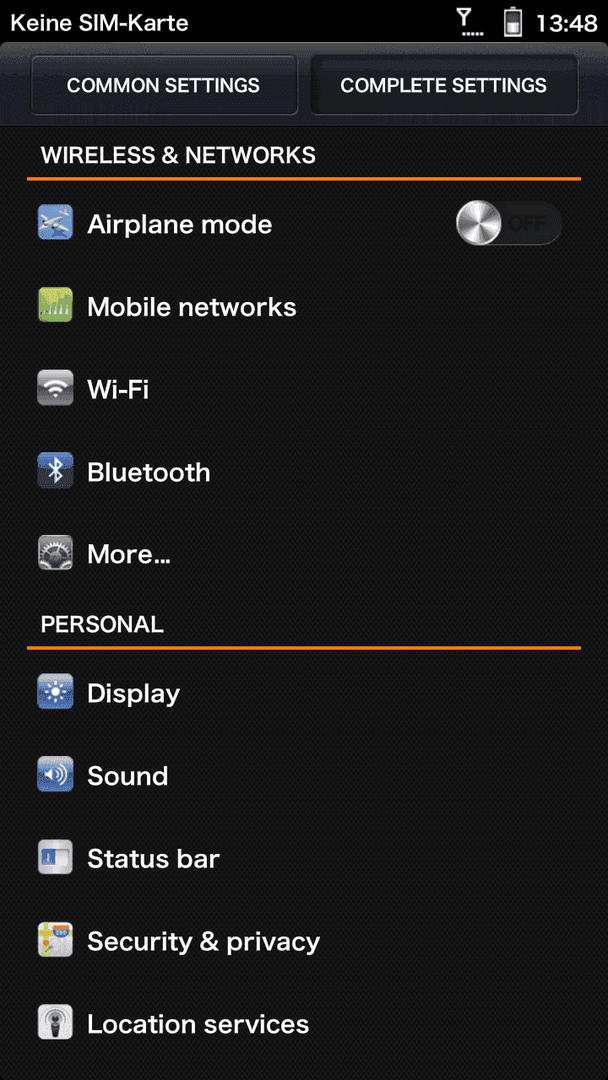This screenshot has width=608, height=1080.
Task: Open Security & privacy settings
Action: coord(304,942)
